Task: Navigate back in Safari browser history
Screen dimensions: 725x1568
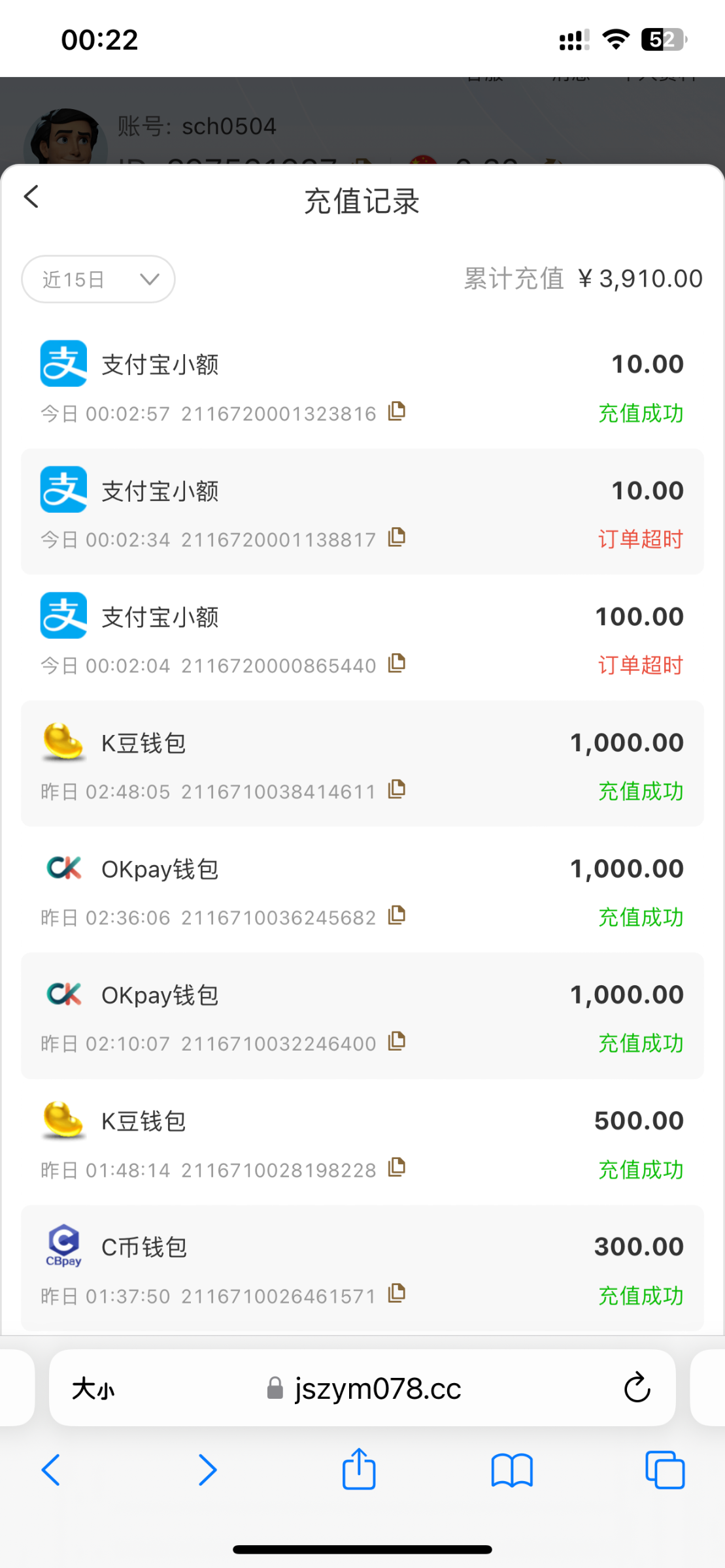Action: (51, 1470)
